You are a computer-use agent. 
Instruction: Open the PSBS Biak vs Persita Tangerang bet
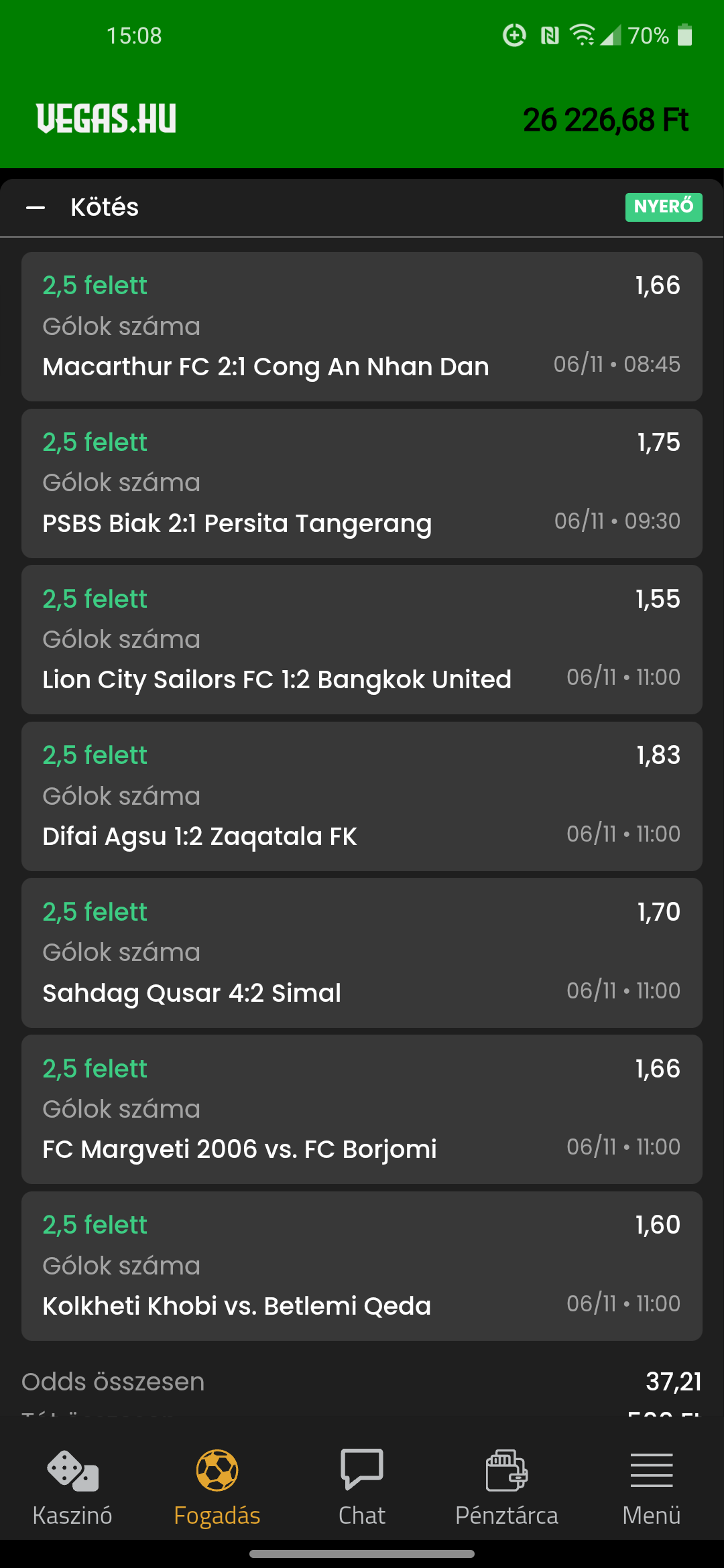362,484
